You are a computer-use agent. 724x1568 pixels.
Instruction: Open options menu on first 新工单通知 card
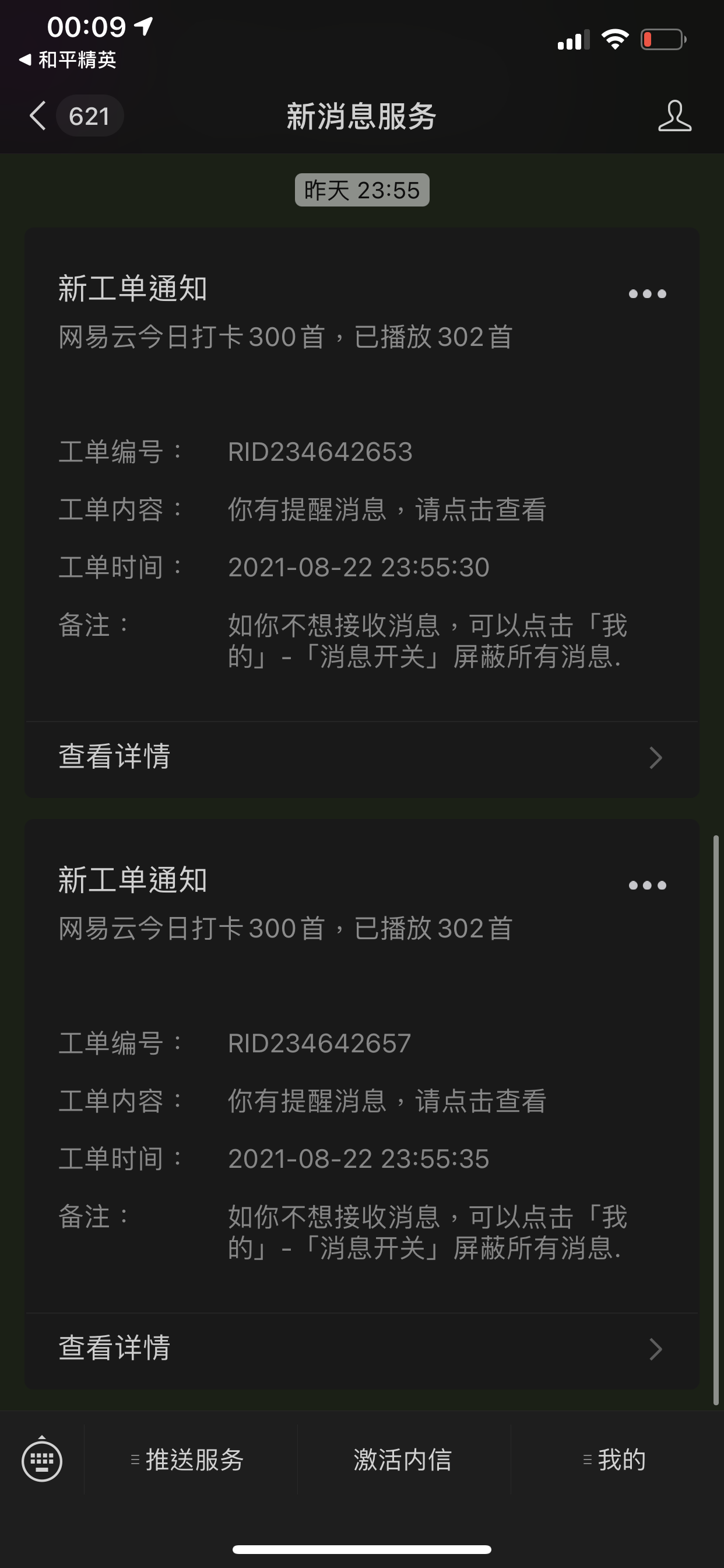tap(646, 294)
